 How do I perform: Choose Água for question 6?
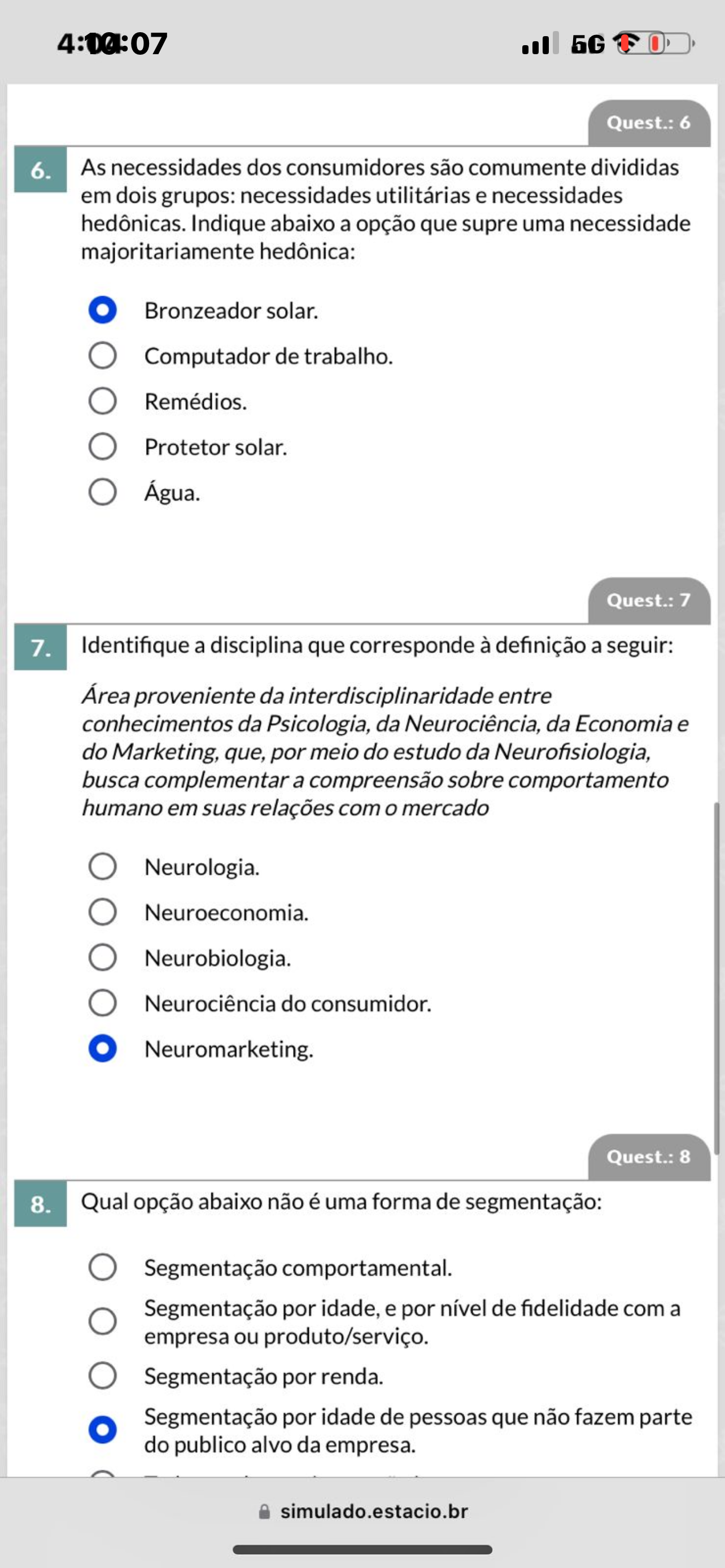pyautogui.click(x=102, y=492)
